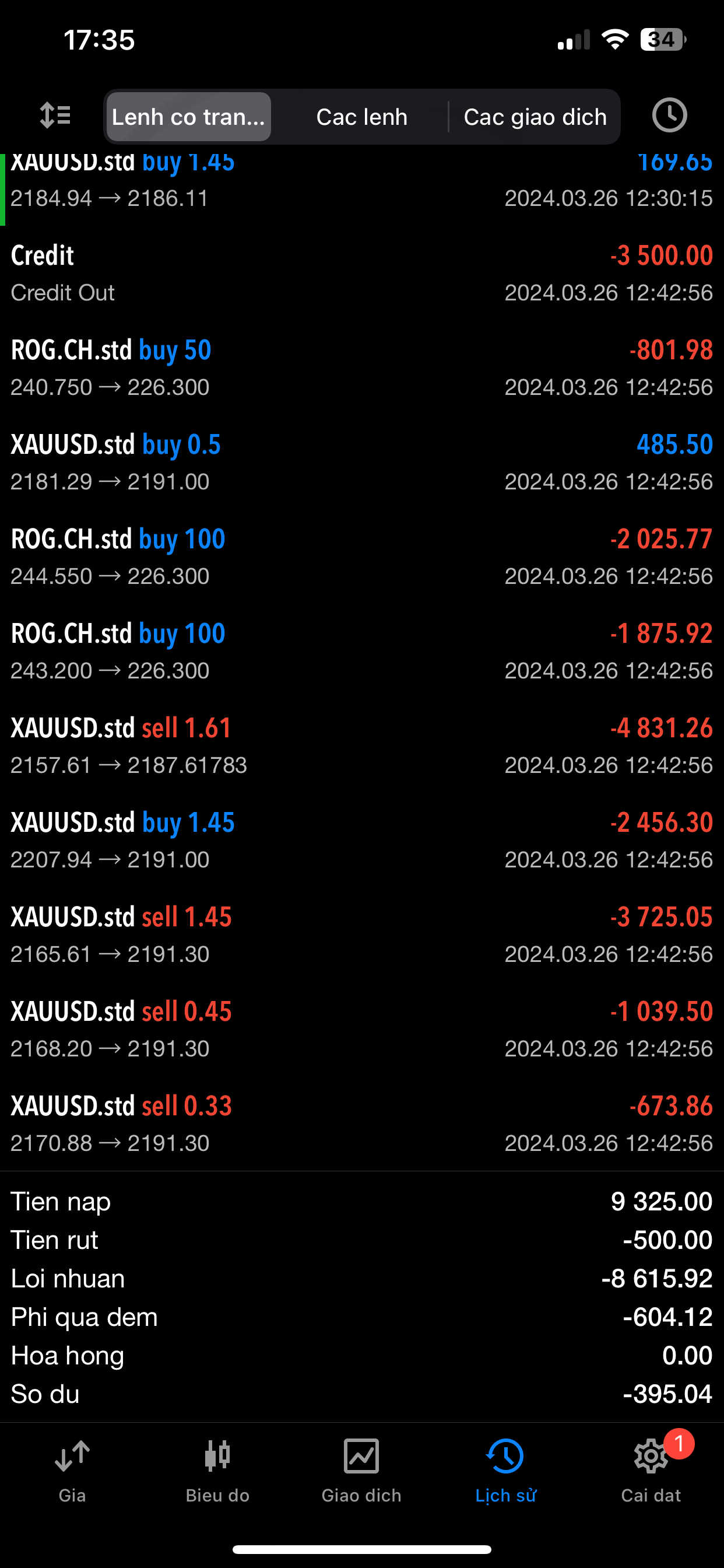Open the Gia tab
724x1568 pixels.
72,1469
